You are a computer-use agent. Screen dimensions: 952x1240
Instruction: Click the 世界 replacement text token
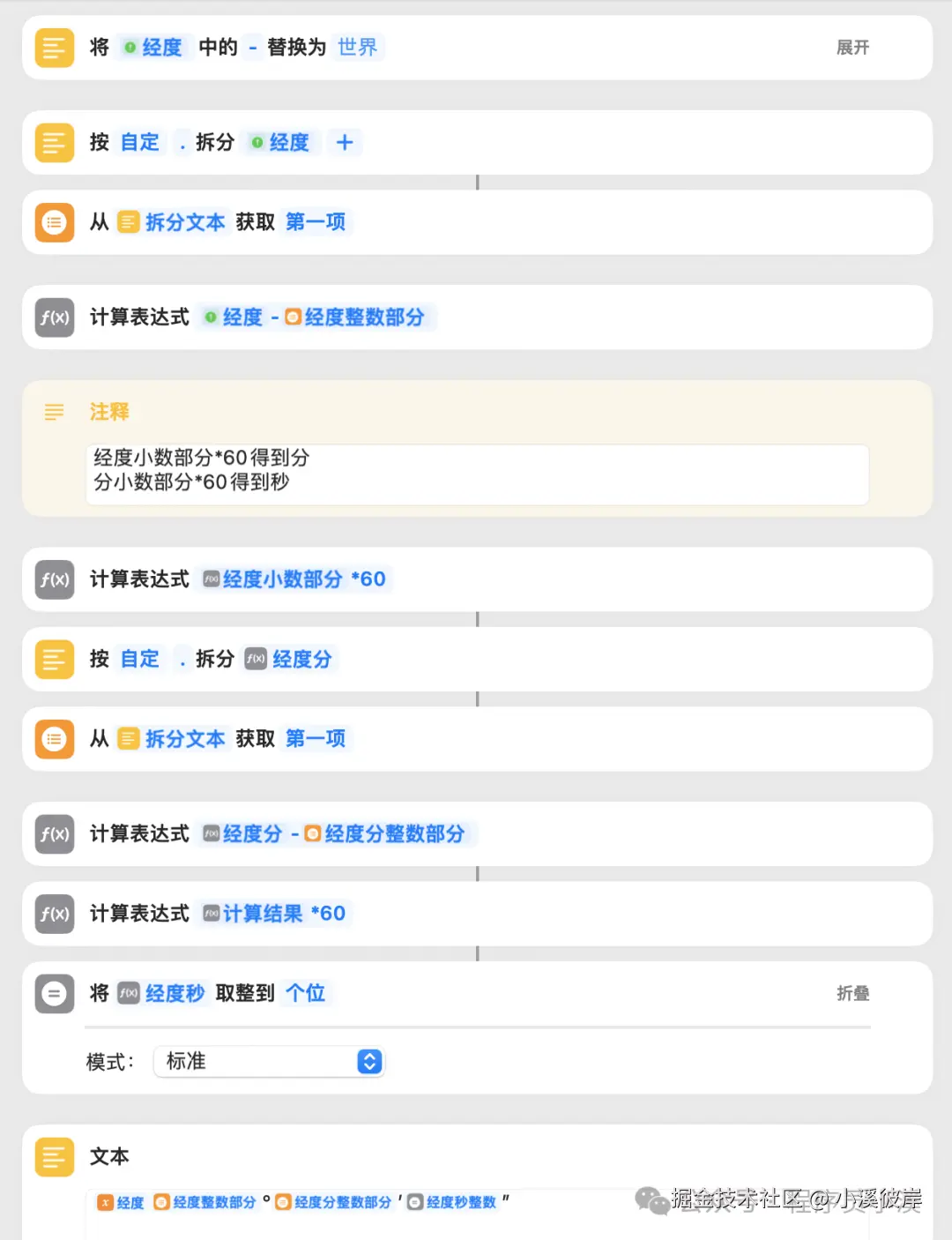click(x=357, y=47)
